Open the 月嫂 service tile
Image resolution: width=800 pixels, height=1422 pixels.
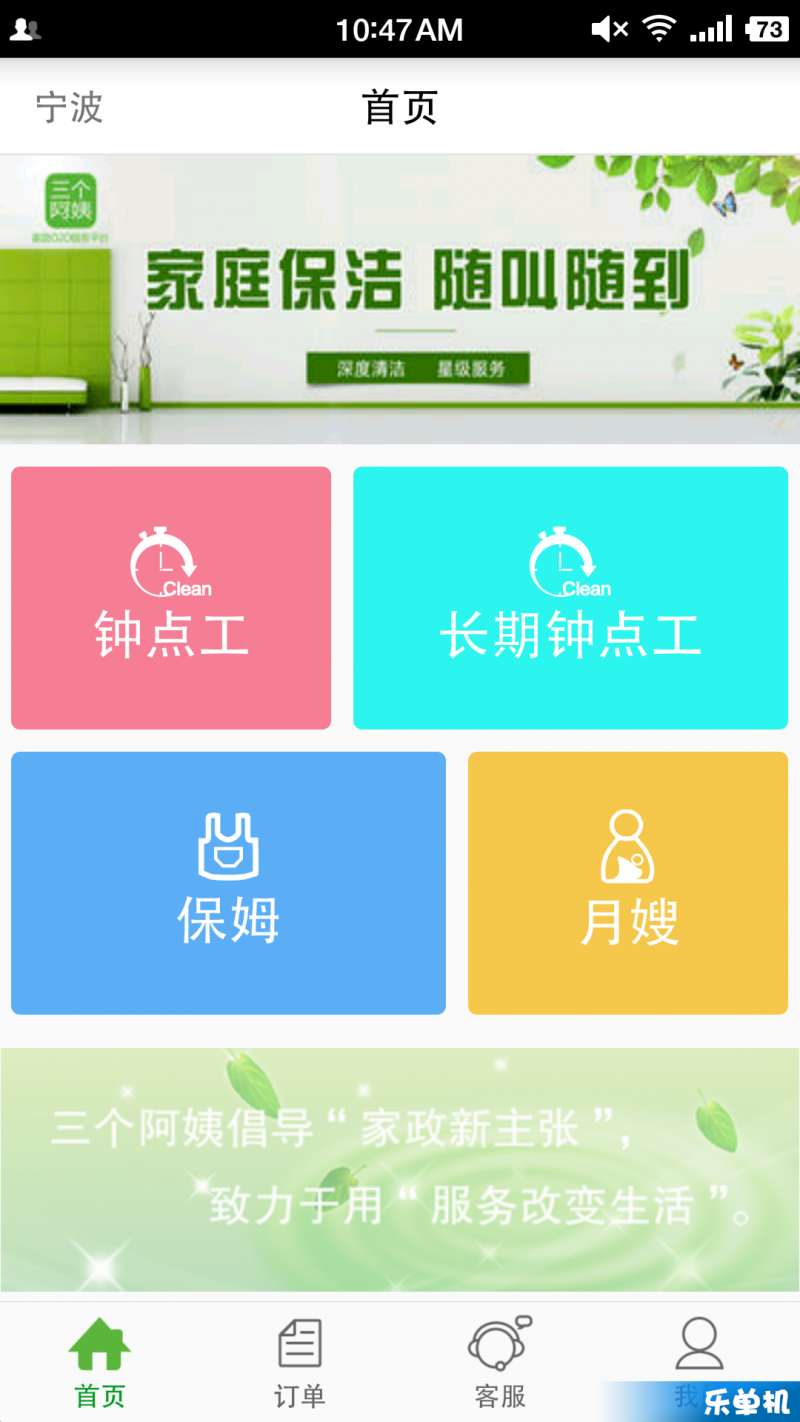click(628, 883)
